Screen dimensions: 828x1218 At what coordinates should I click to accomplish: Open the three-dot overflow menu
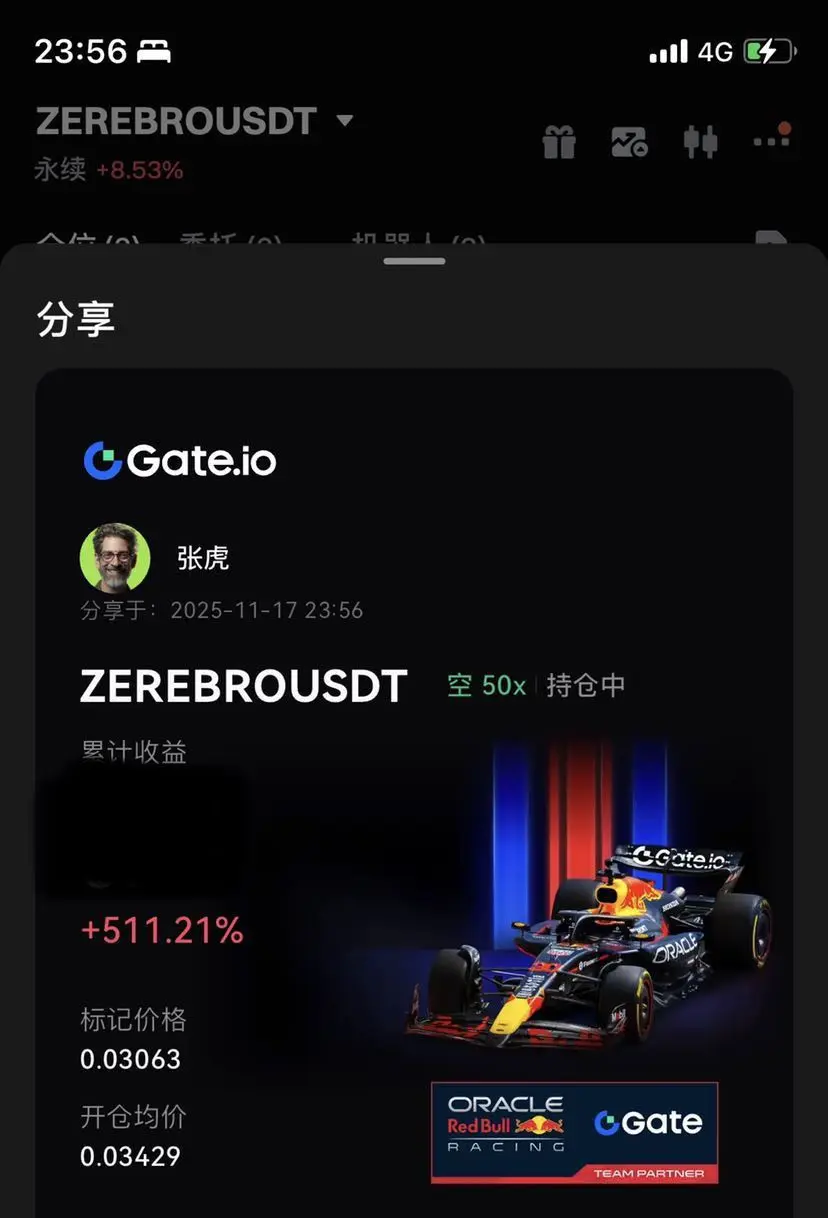(771, 141)
